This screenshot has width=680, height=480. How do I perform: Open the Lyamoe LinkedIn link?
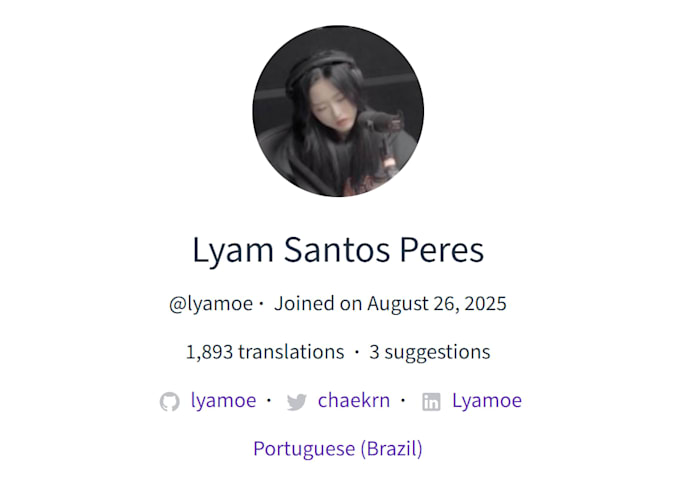tap(487, 401)
